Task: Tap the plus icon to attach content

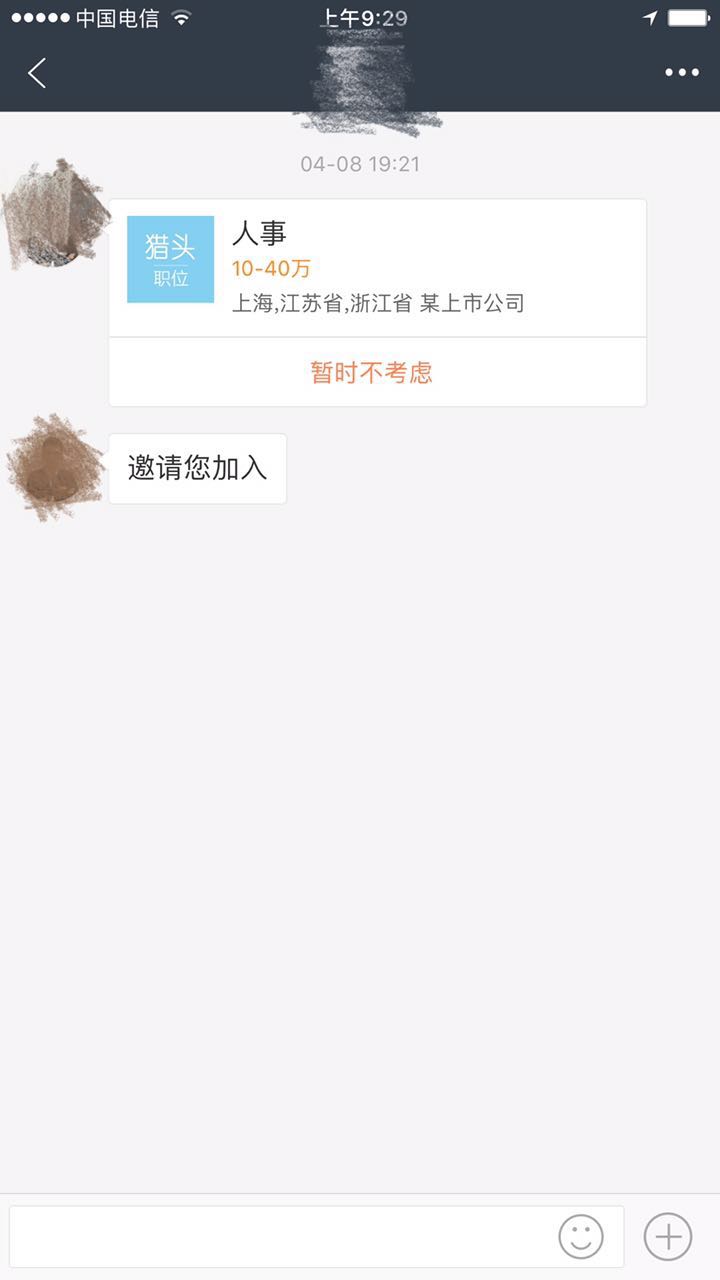Action: pos(668,1236)
